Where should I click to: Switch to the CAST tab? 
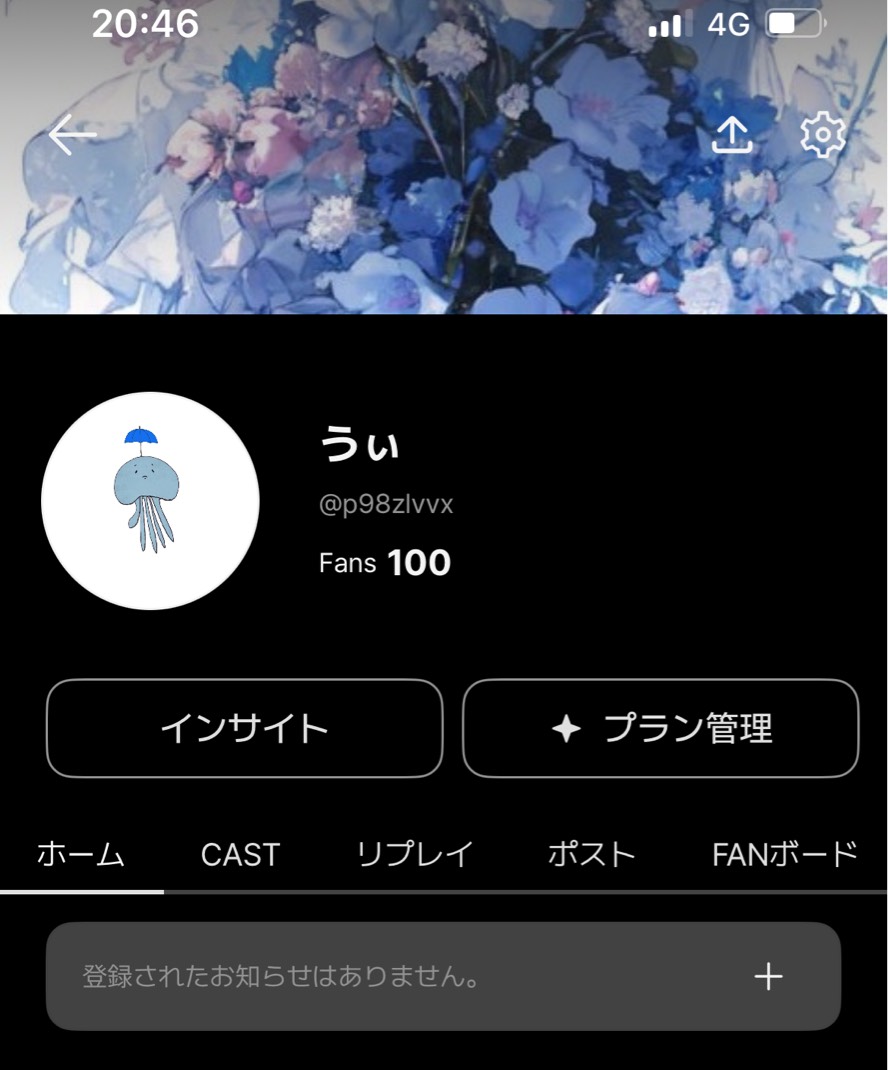click(x=239, y=855)
